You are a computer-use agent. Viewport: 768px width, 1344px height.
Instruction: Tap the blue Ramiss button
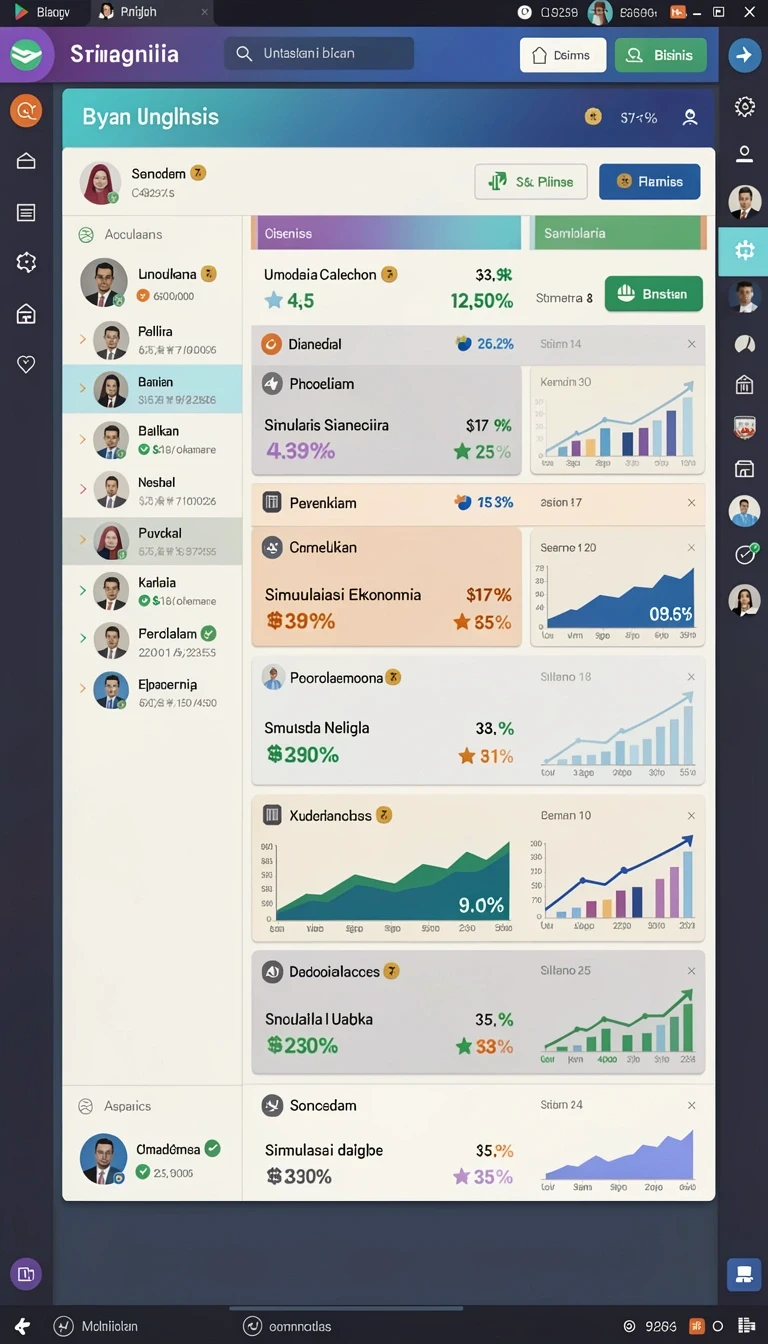(649, 182)
